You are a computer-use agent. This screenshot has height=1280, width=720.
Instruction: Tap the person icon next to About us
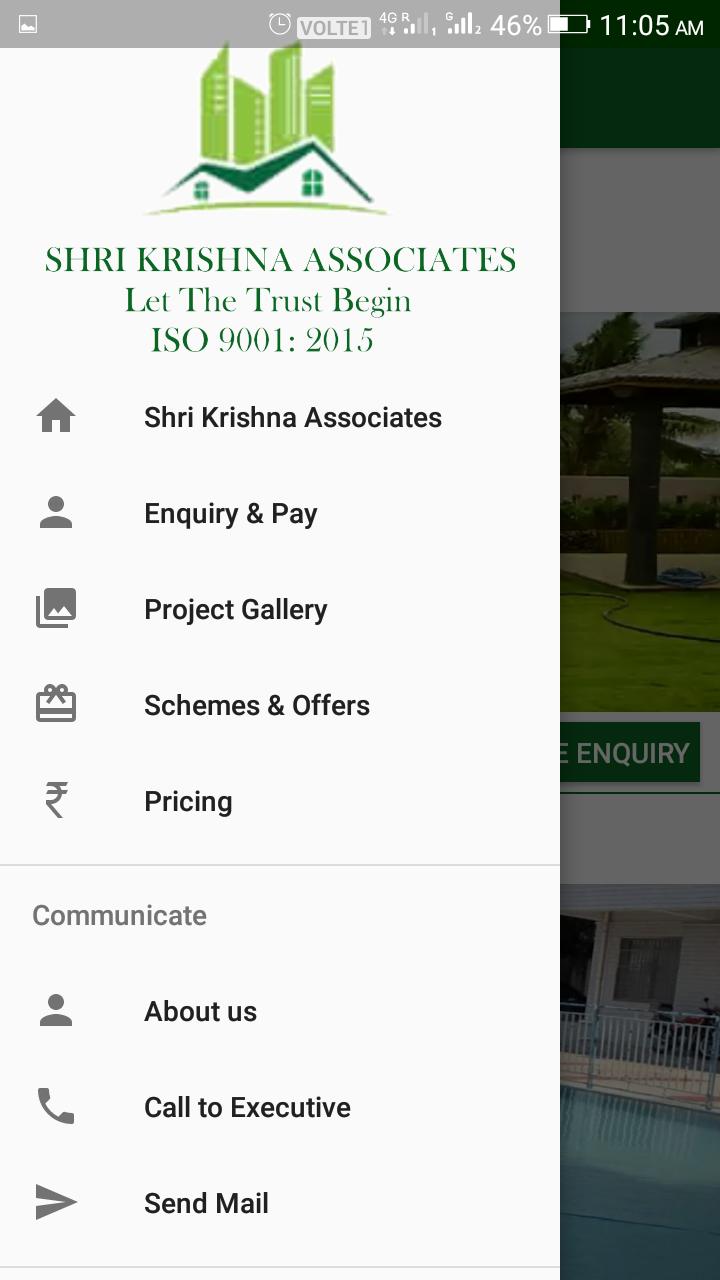[57, 1010]
